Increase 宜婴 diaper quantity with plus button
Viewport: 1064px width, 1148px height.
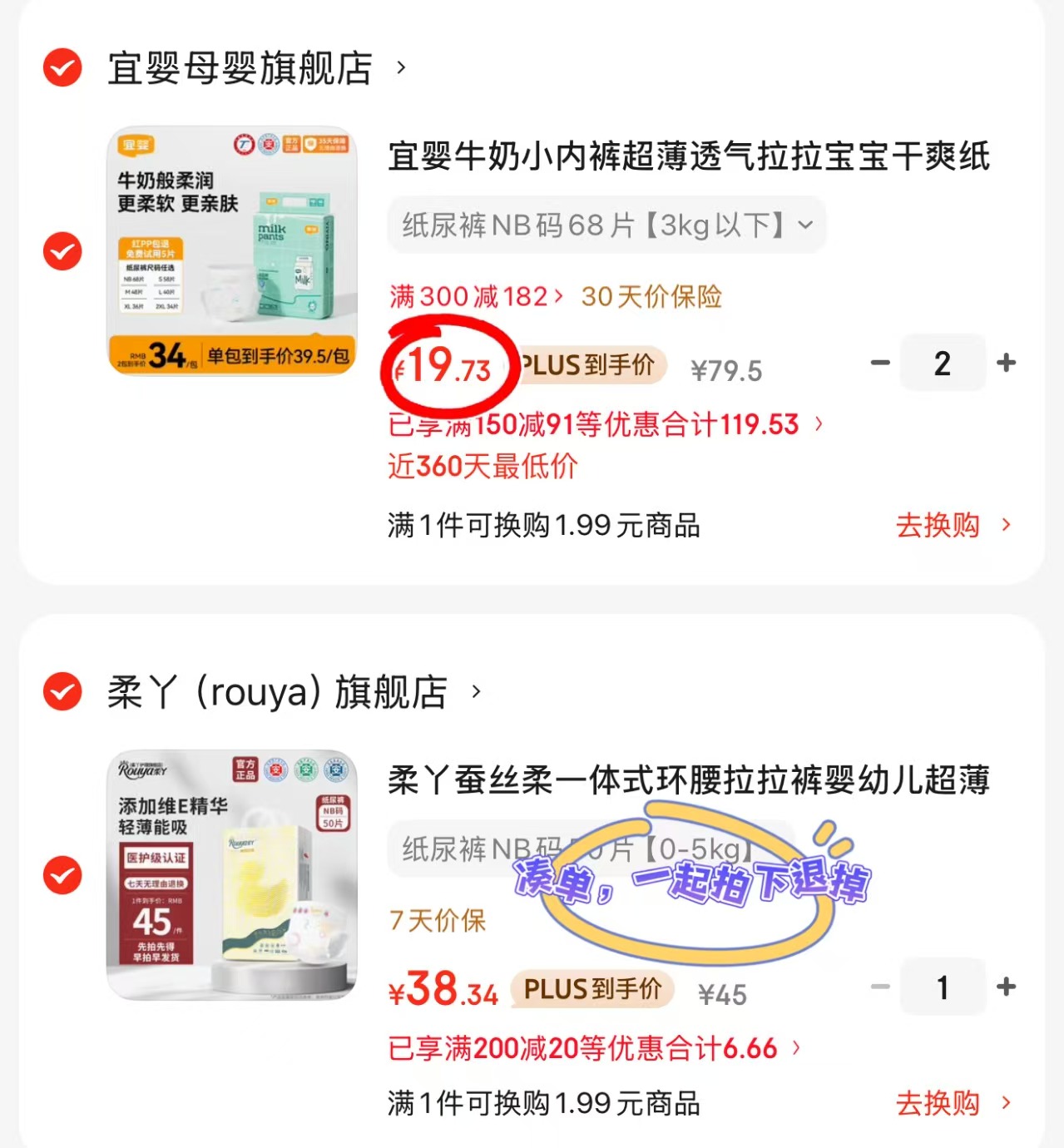[1007, 363]
